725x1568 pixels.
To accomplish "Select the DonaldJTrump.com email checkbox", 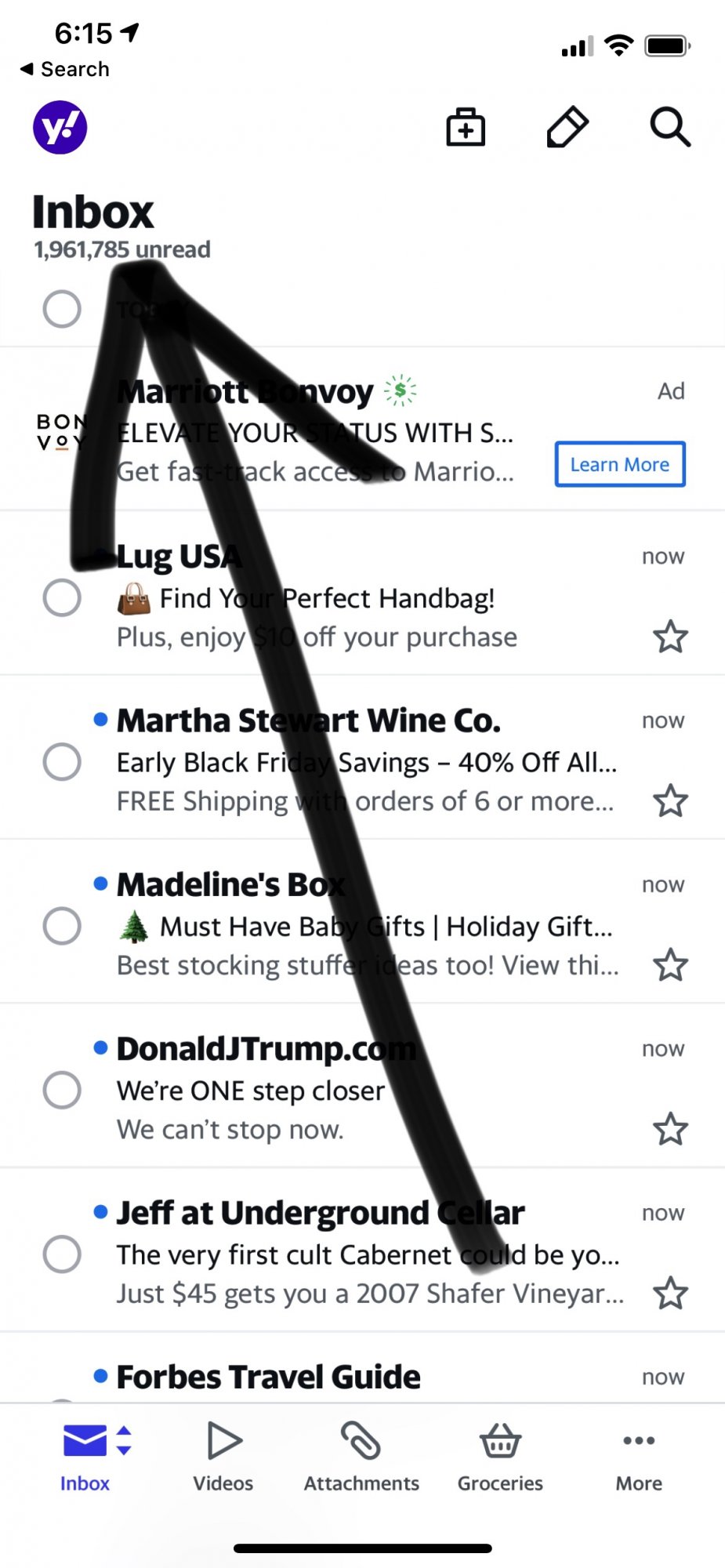I will point(62,1090).
